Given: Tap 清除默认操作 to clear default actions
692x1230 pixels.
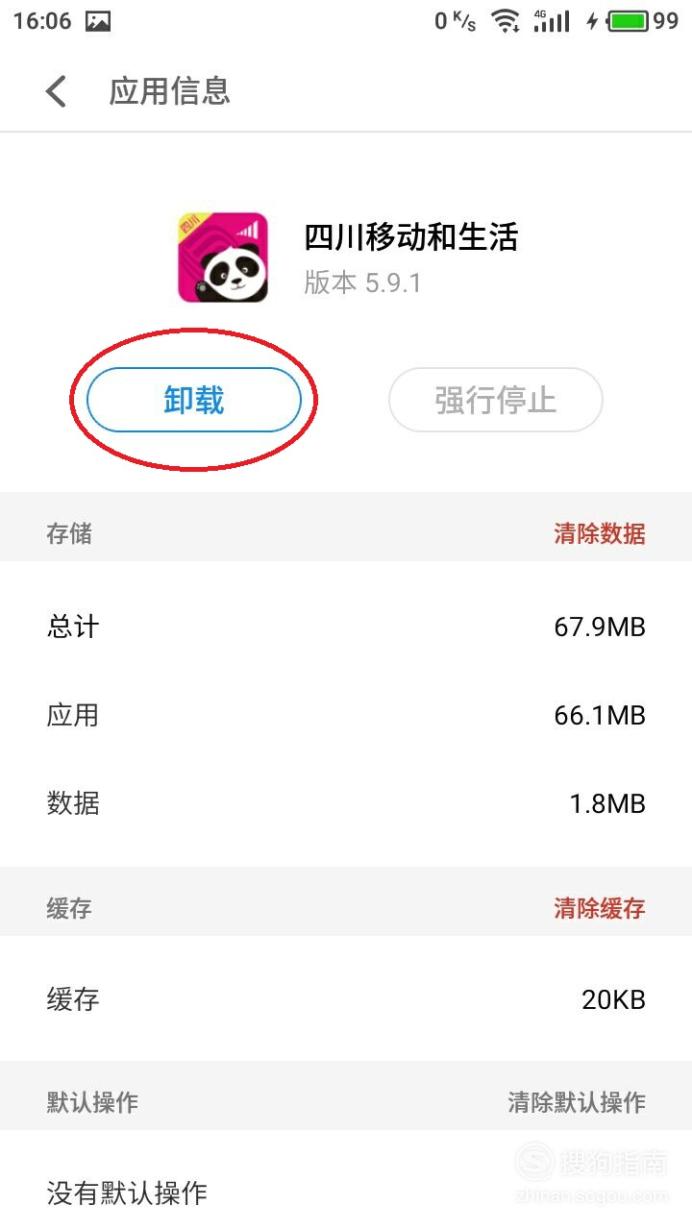Looking at the screenshot, I should pos(576,1103).
